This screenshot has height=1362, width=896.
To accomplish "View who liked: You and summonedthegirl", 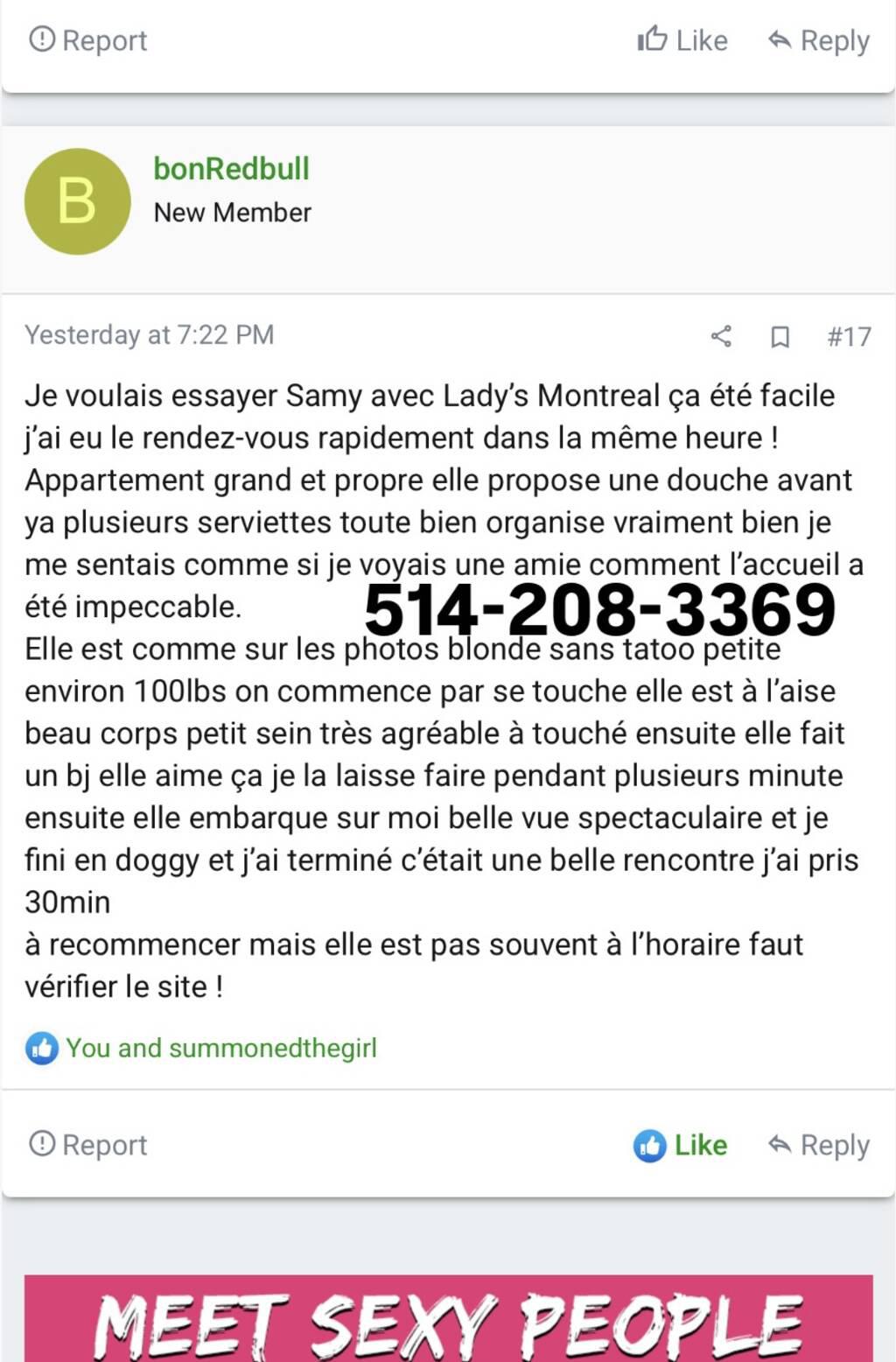I will coord(220,1048).
